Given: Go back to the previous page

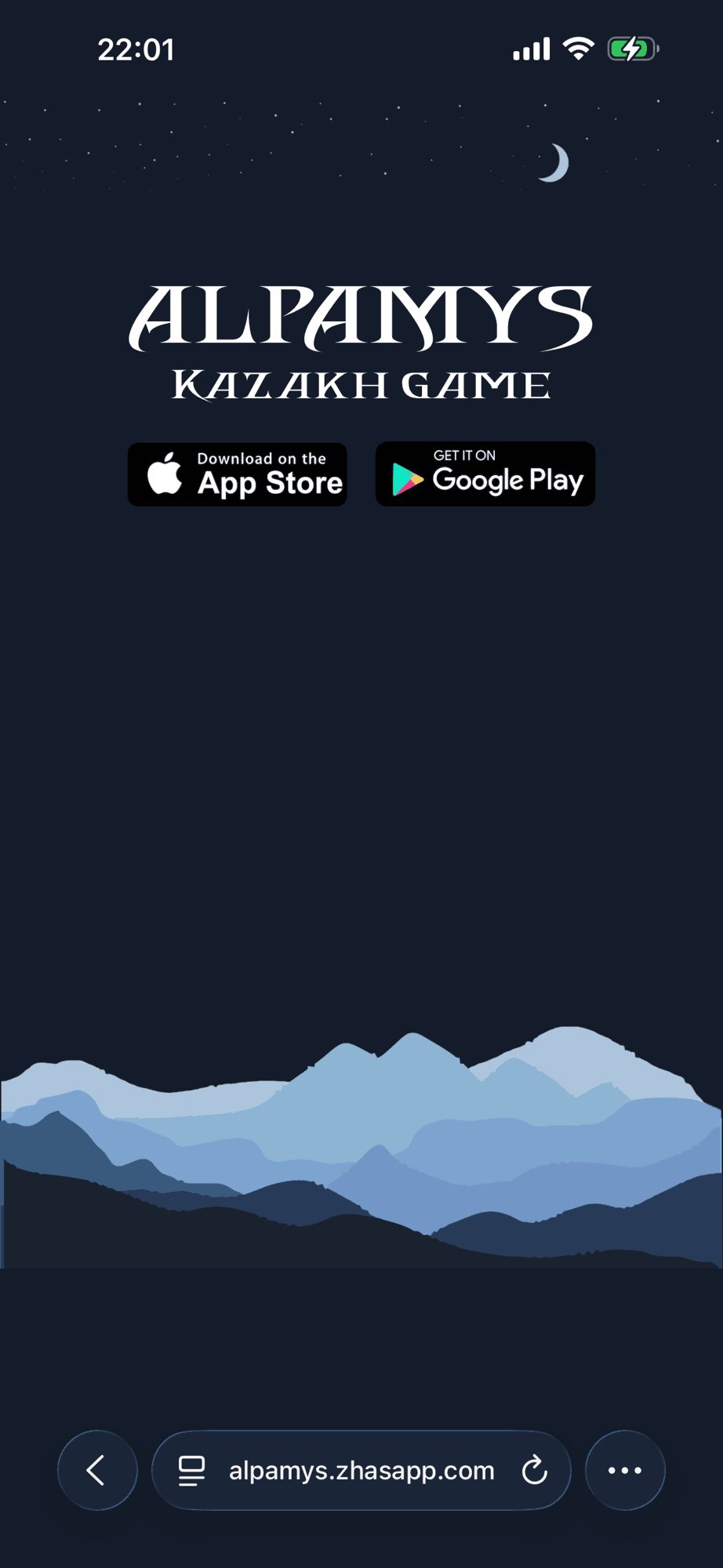Looking at the screenshot, I should [97, 1470].
